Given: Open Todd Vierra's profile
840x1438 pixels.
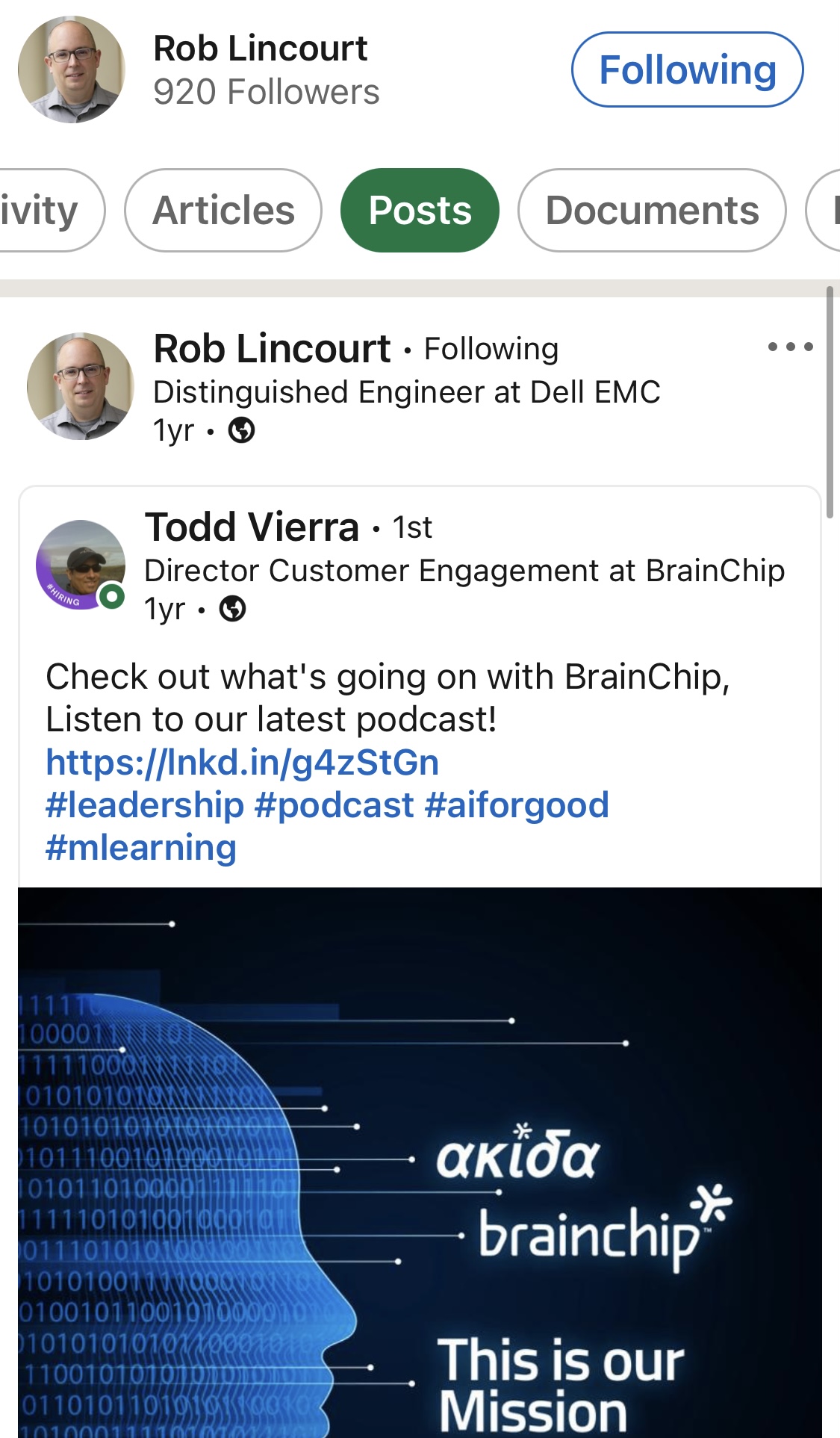Looking at the screenshot, I should click(x=252, y=527).
